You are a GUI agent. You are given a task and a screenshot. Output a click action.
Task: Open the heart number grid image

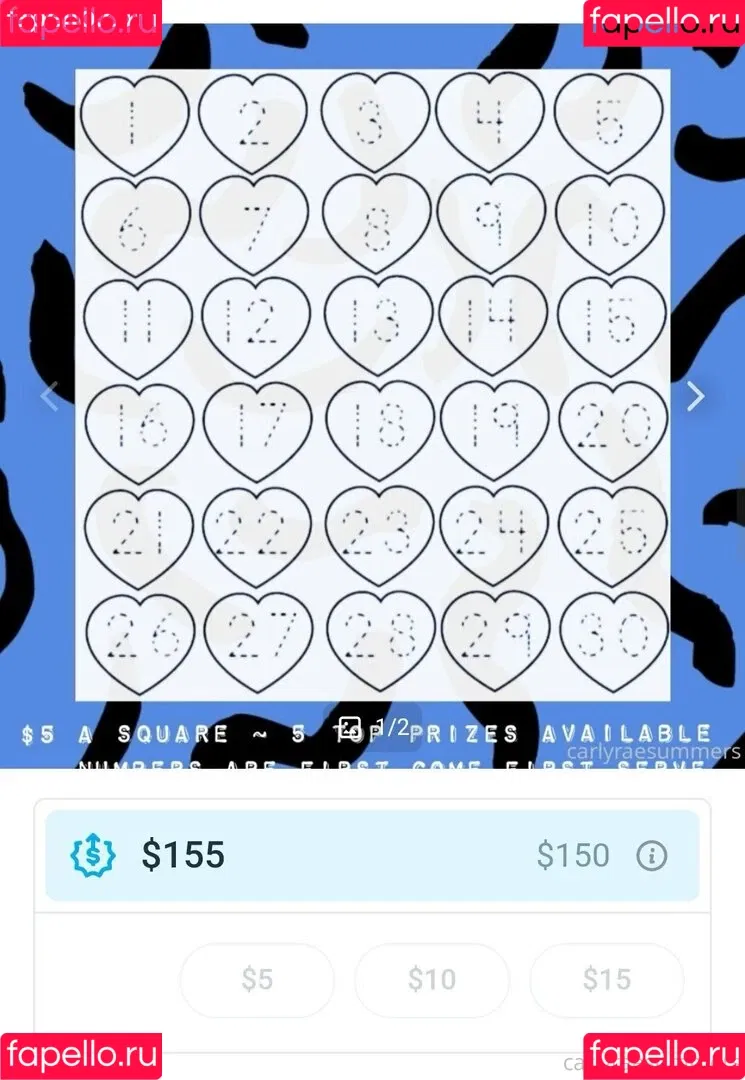pos(373,385)
